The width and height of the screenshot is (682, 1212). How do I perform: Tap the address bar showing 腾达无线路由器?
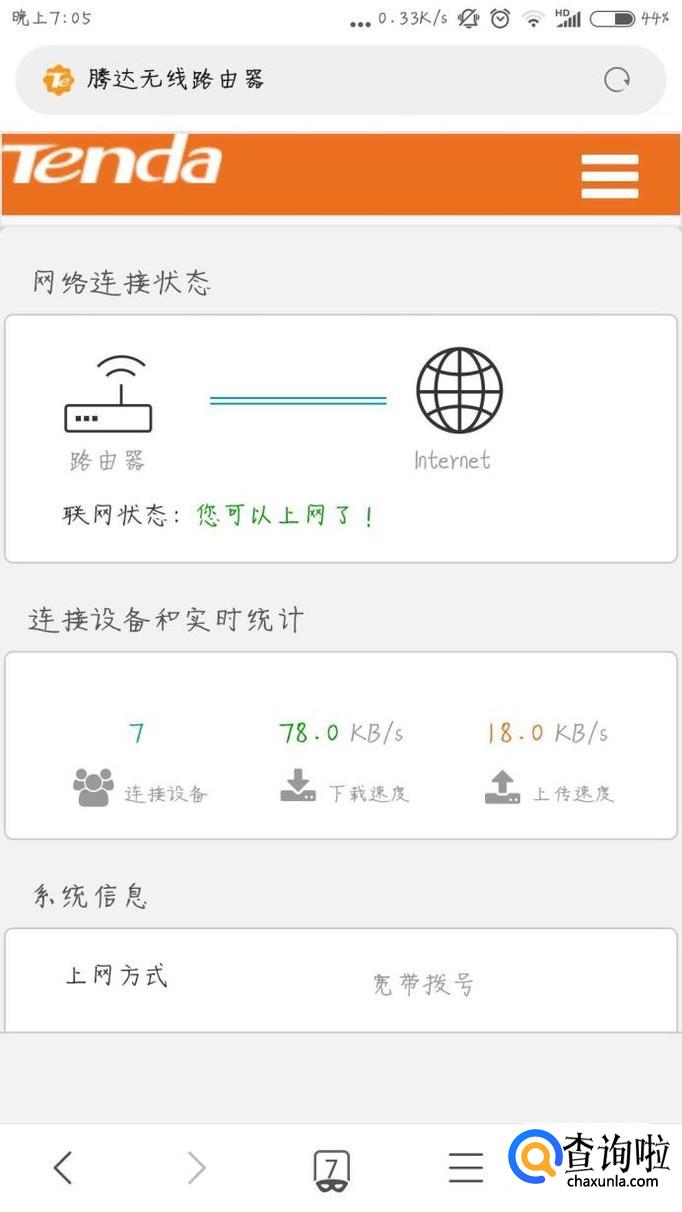[x=300, y=80]
